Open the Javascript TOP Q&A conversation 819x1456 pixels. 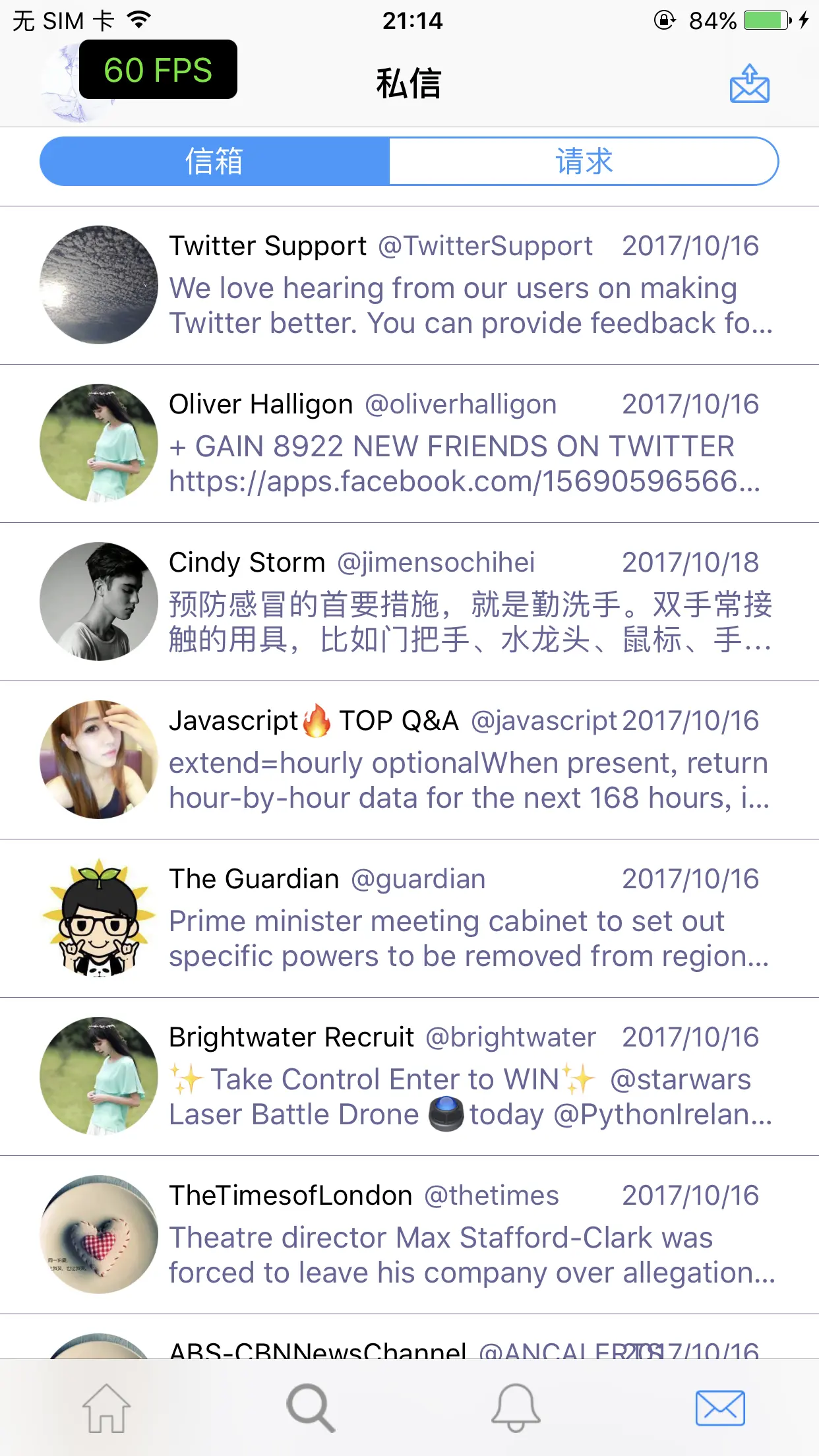(x=409, y=760)
